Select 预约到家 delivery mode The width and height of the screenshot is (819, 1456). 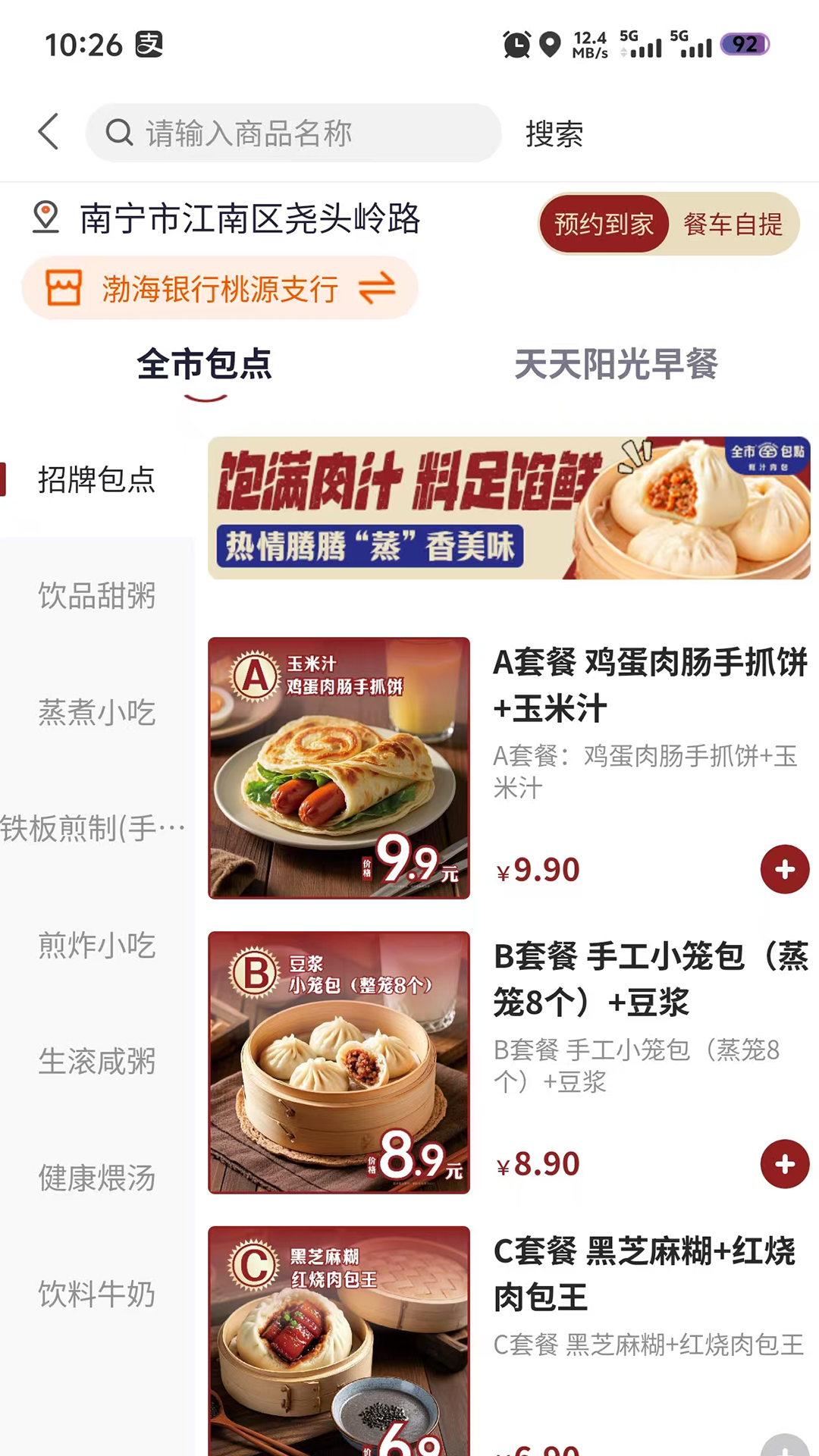click(x=603, y=224)
